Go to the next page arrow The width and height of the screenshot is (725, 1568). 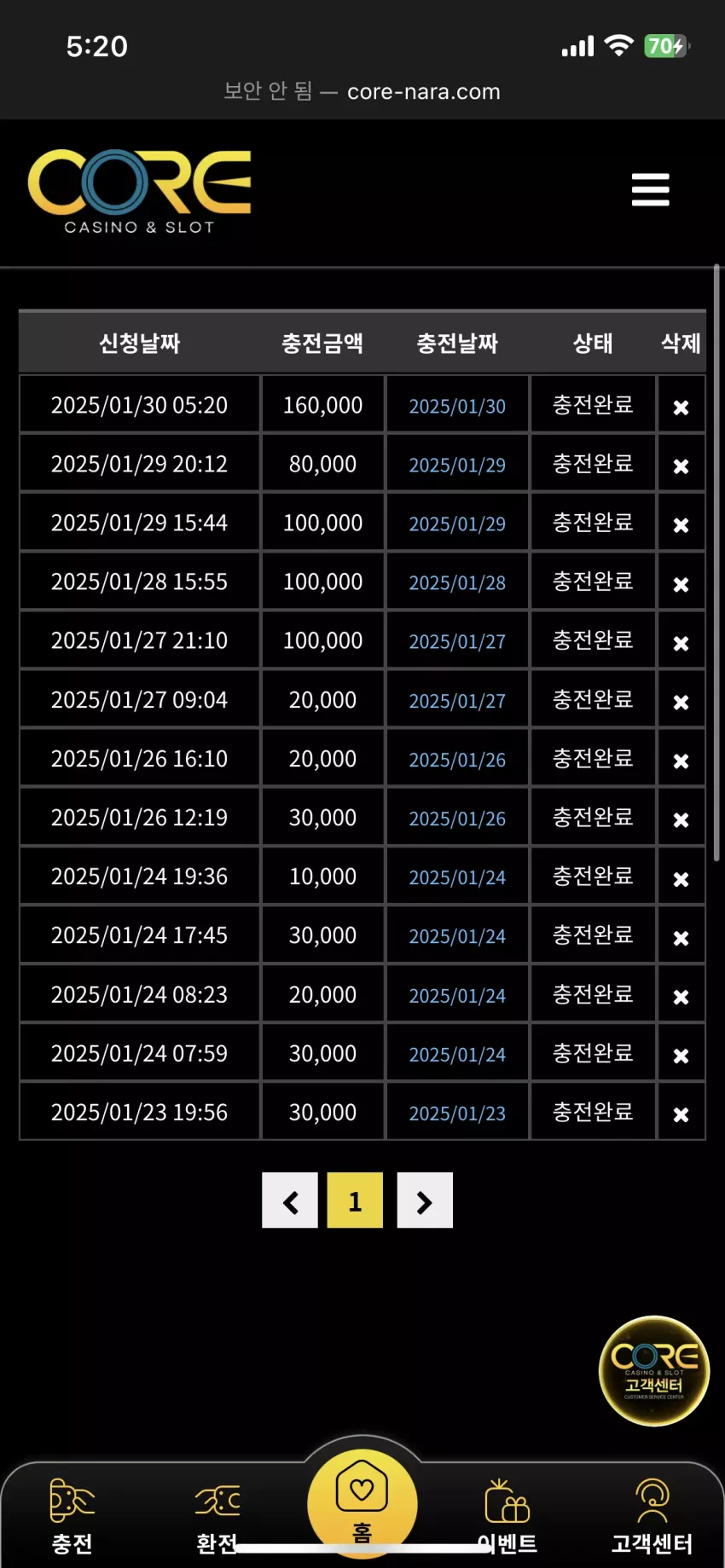425,1201
